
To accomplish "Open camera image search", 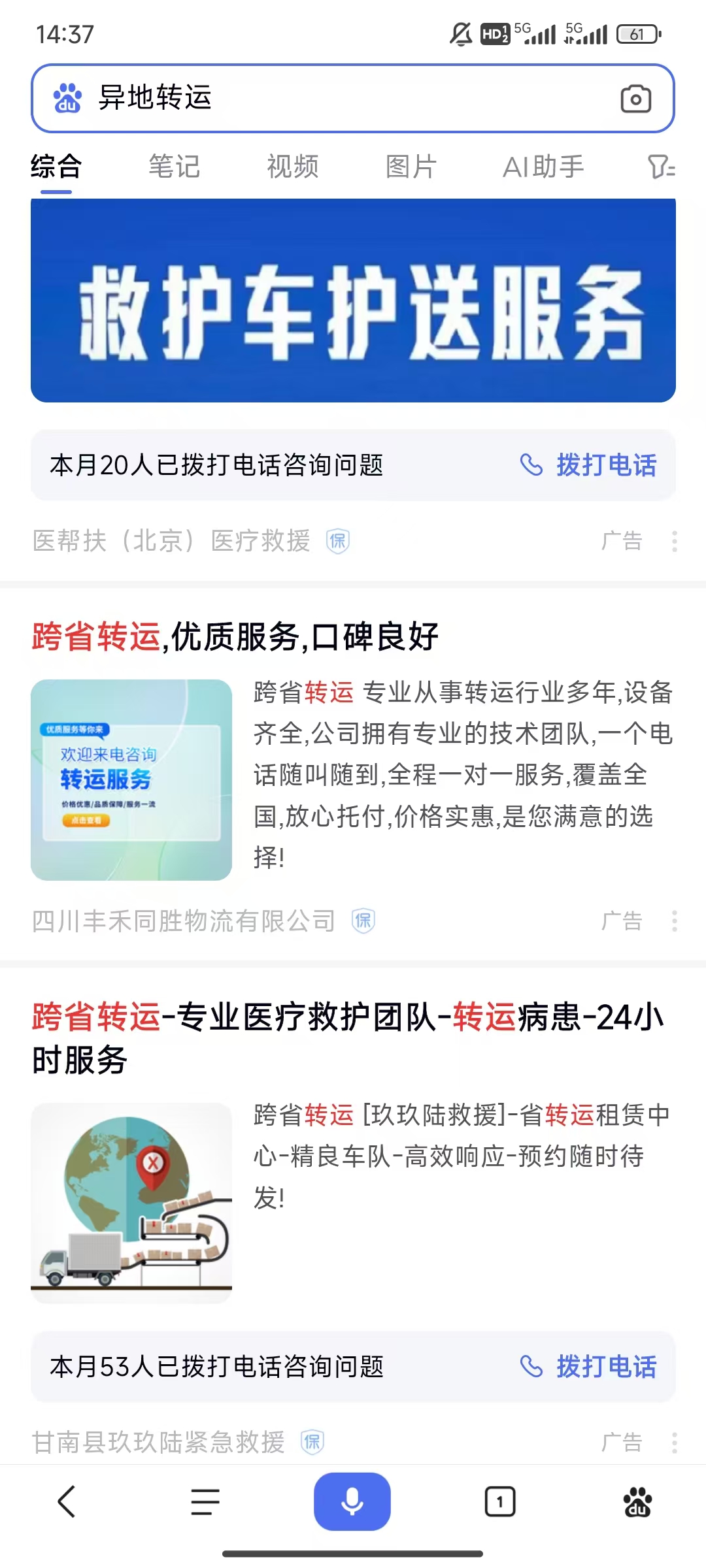I will pyautogui.click(x=635, y=99).
